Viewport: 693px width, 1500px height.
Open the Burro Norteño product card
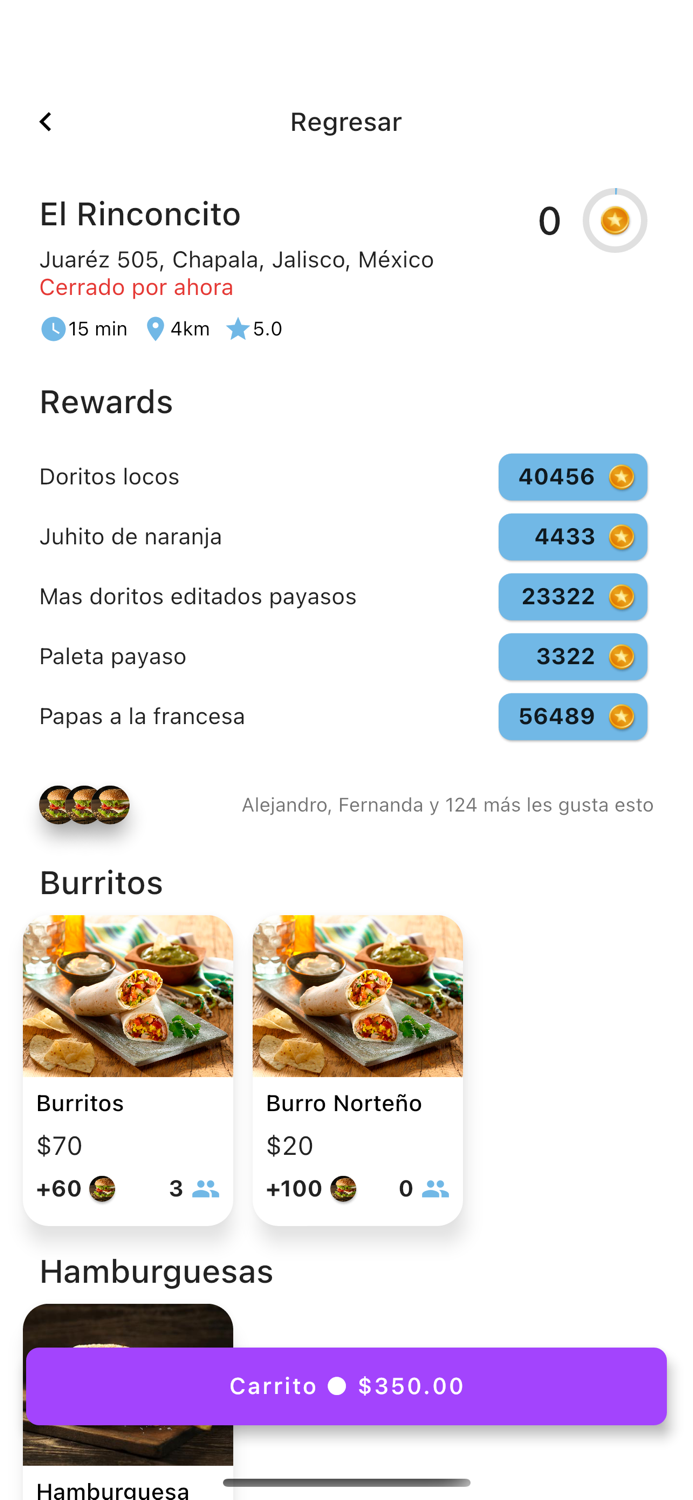pyautogui.click(x=357, y=1069)
